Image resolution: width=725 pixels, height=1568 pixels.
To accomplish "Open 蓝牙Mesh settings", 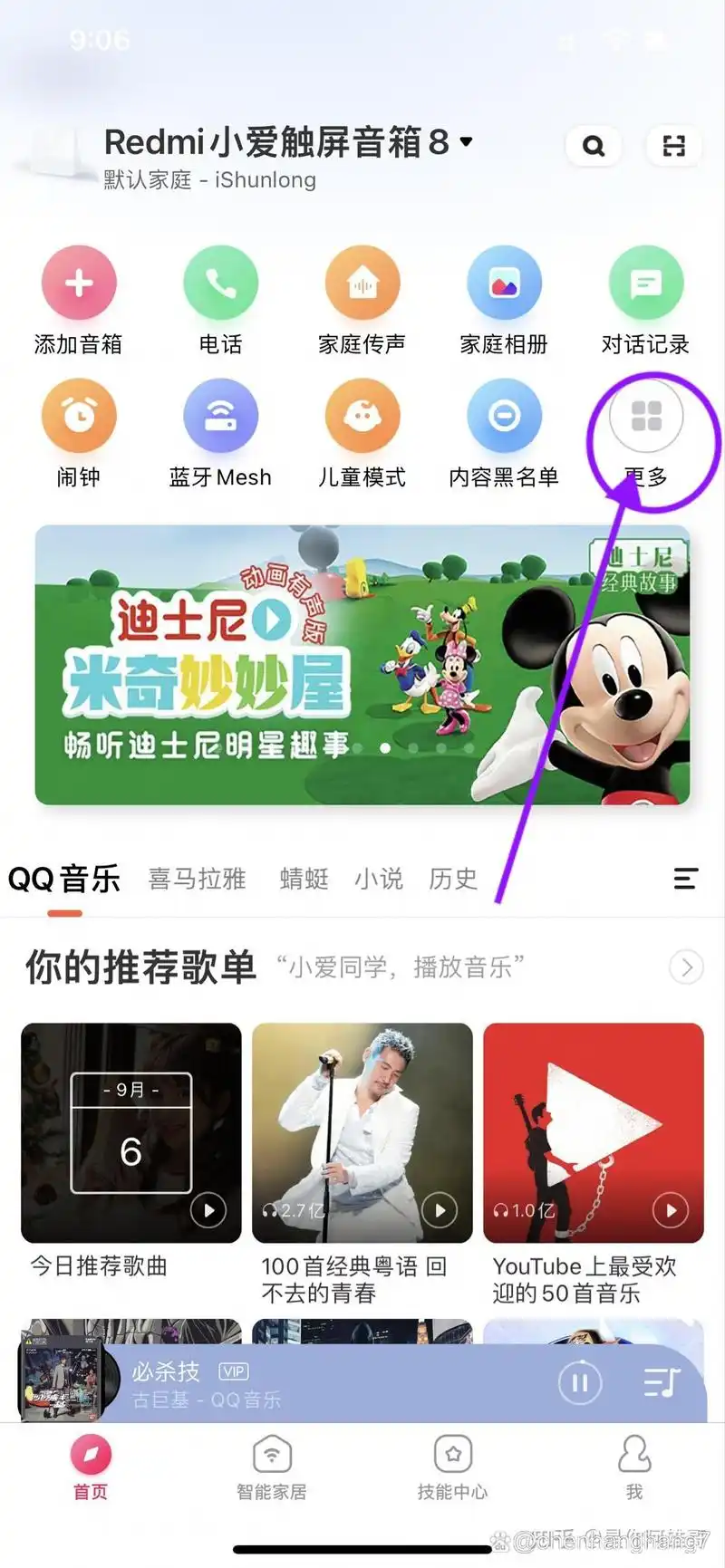I will (x=220, y=417).
